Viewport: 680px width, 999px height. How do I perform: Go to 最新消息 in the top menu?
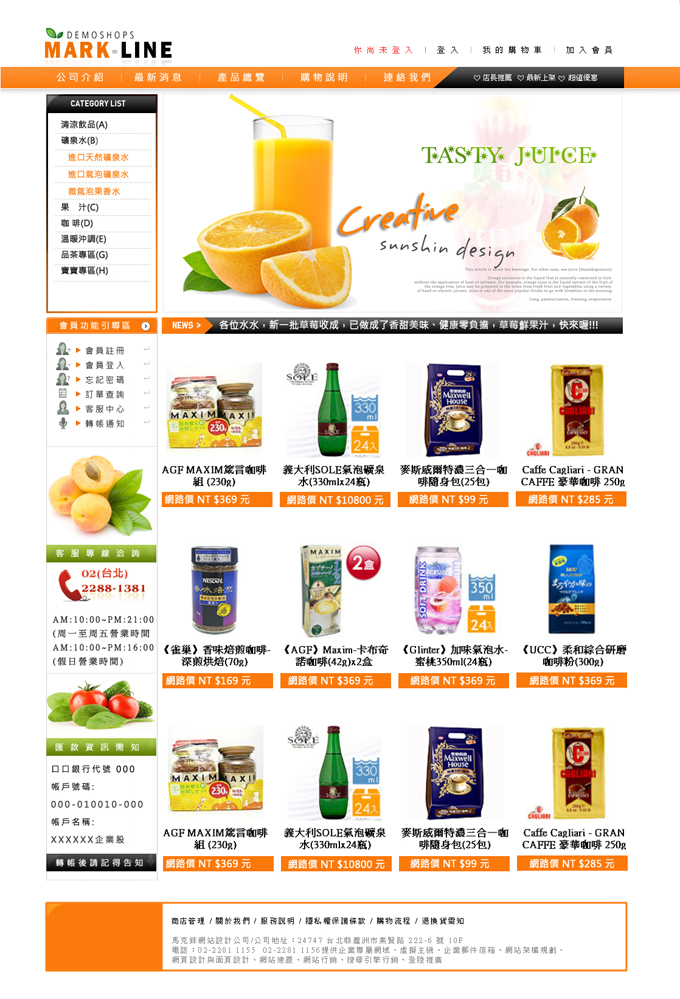click(x=158, y=77)
